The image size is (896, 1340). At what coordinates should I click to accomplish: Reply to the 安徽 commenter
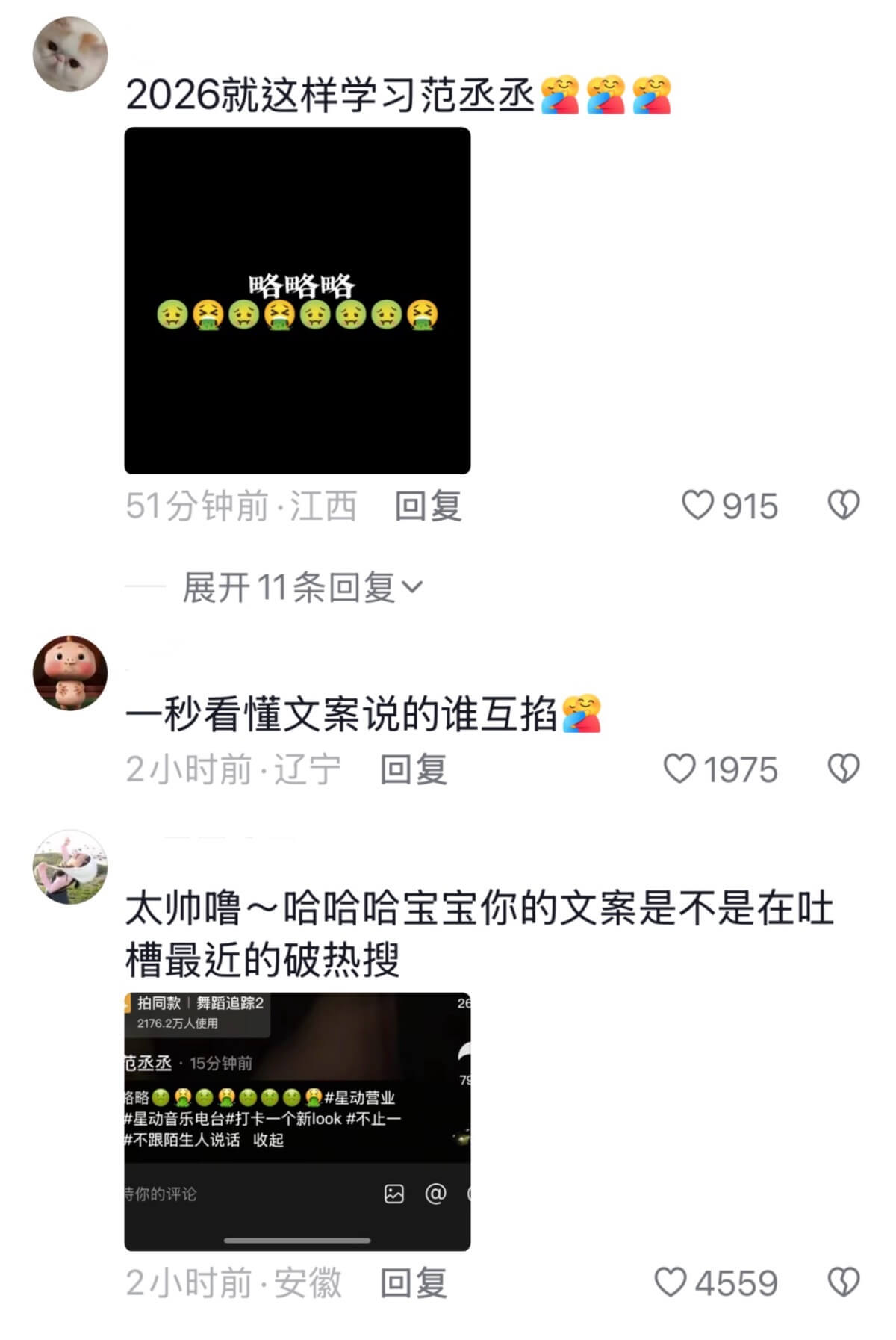(x=413, y=1283)
